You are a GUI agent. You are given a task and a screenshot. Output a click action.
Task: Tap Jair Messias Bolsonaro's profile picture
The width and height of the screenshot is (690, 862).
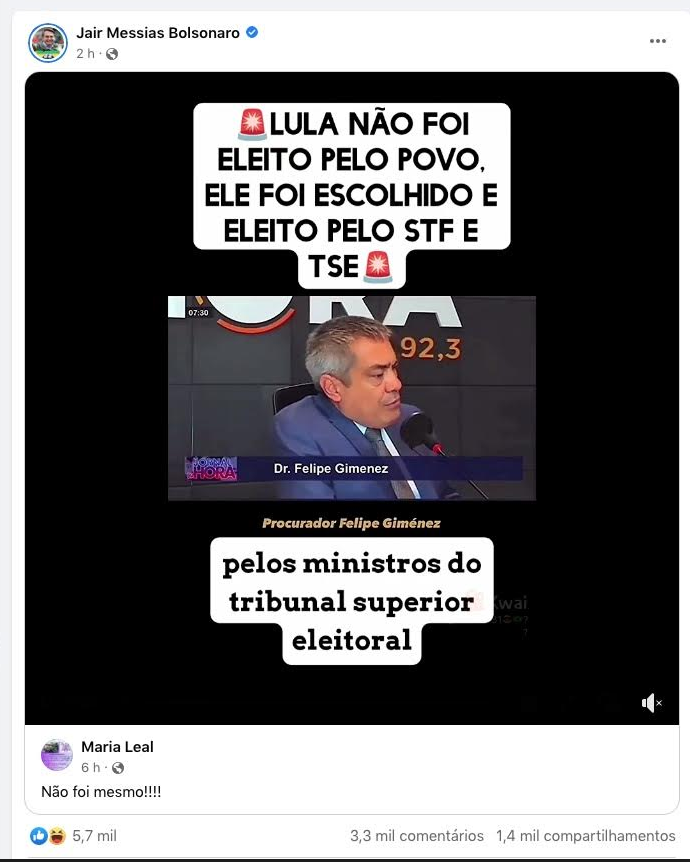48,41
